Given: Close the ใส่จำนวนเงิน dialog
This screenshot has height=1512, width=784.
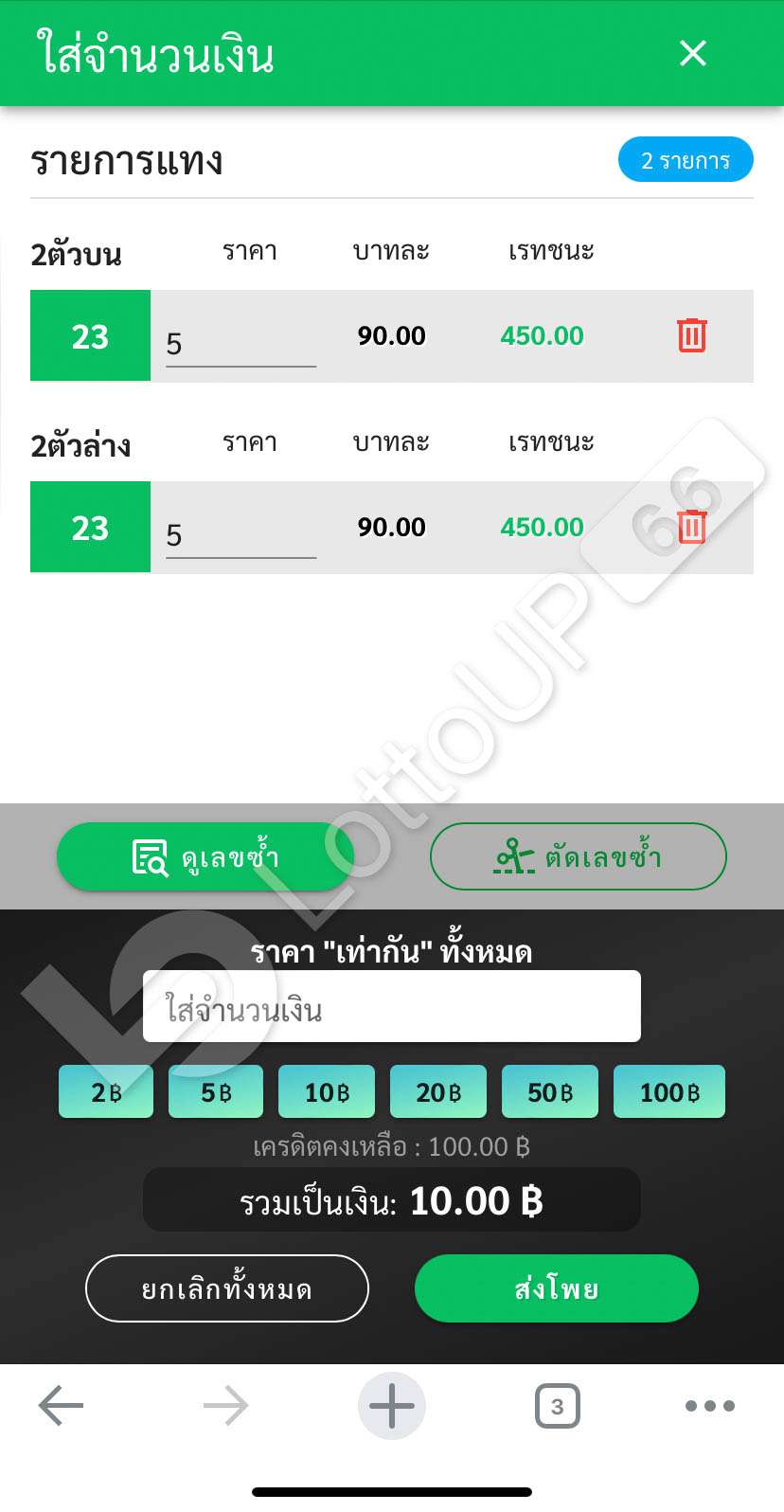Looking at the screenshot, I should coord(693,53).
